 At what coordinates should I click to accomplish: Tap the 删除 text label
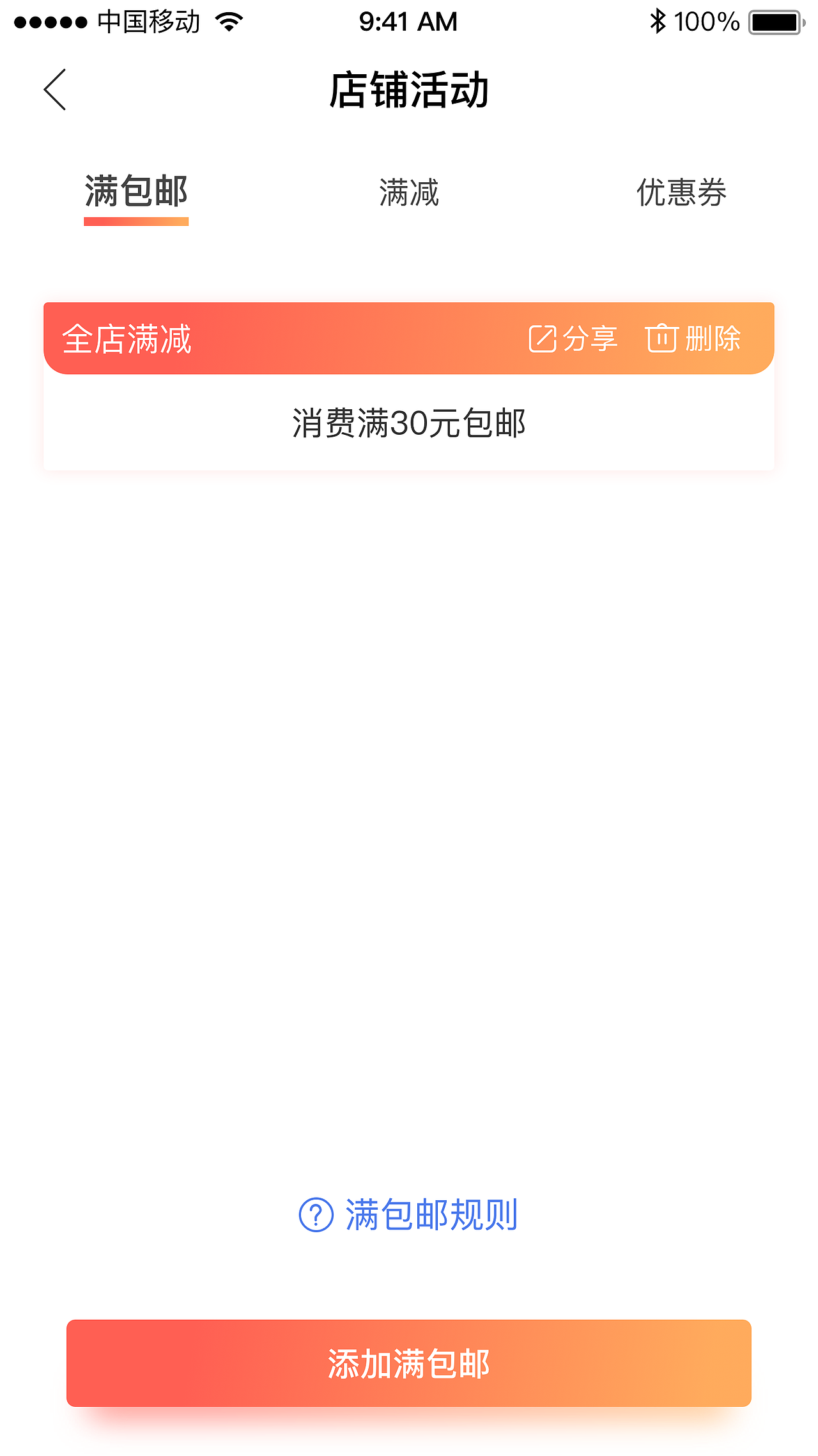pyautogui.click(x=713, y=337)
